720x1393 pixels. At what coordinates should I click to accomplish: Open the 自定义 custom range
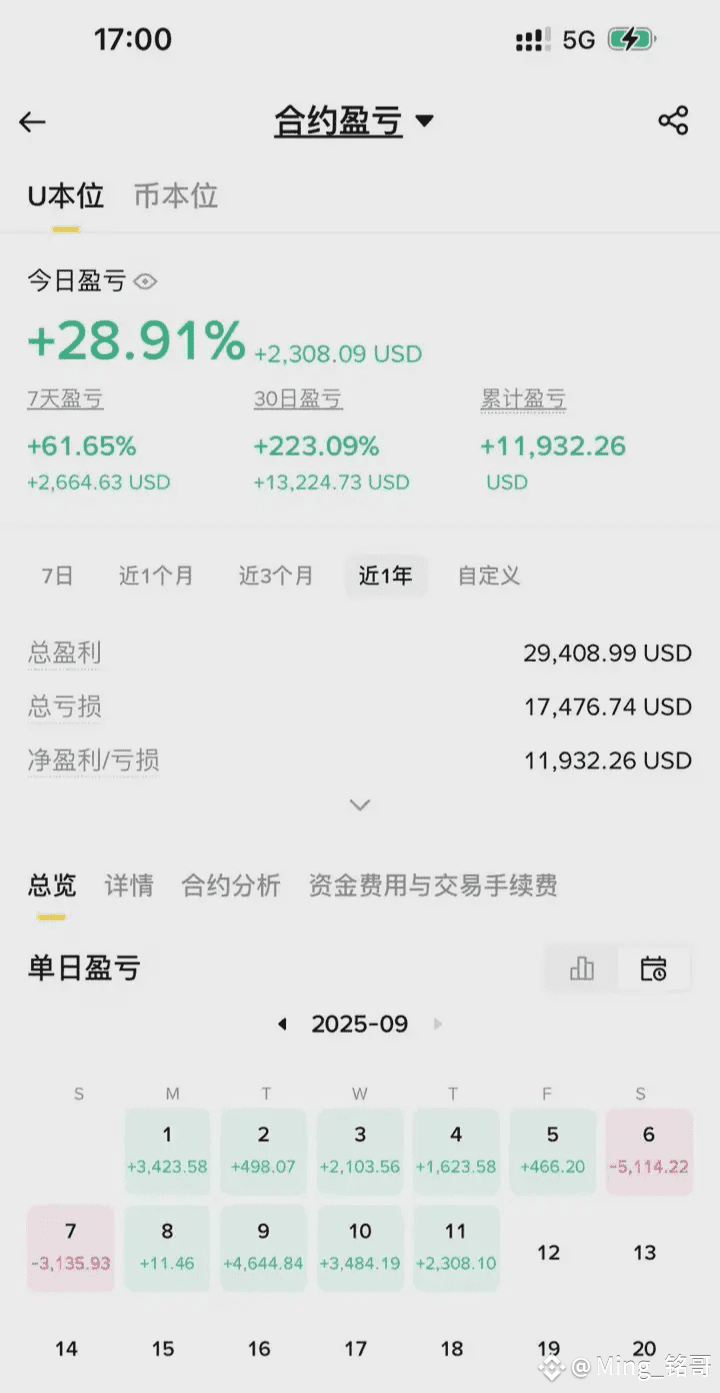click(489, 576)
